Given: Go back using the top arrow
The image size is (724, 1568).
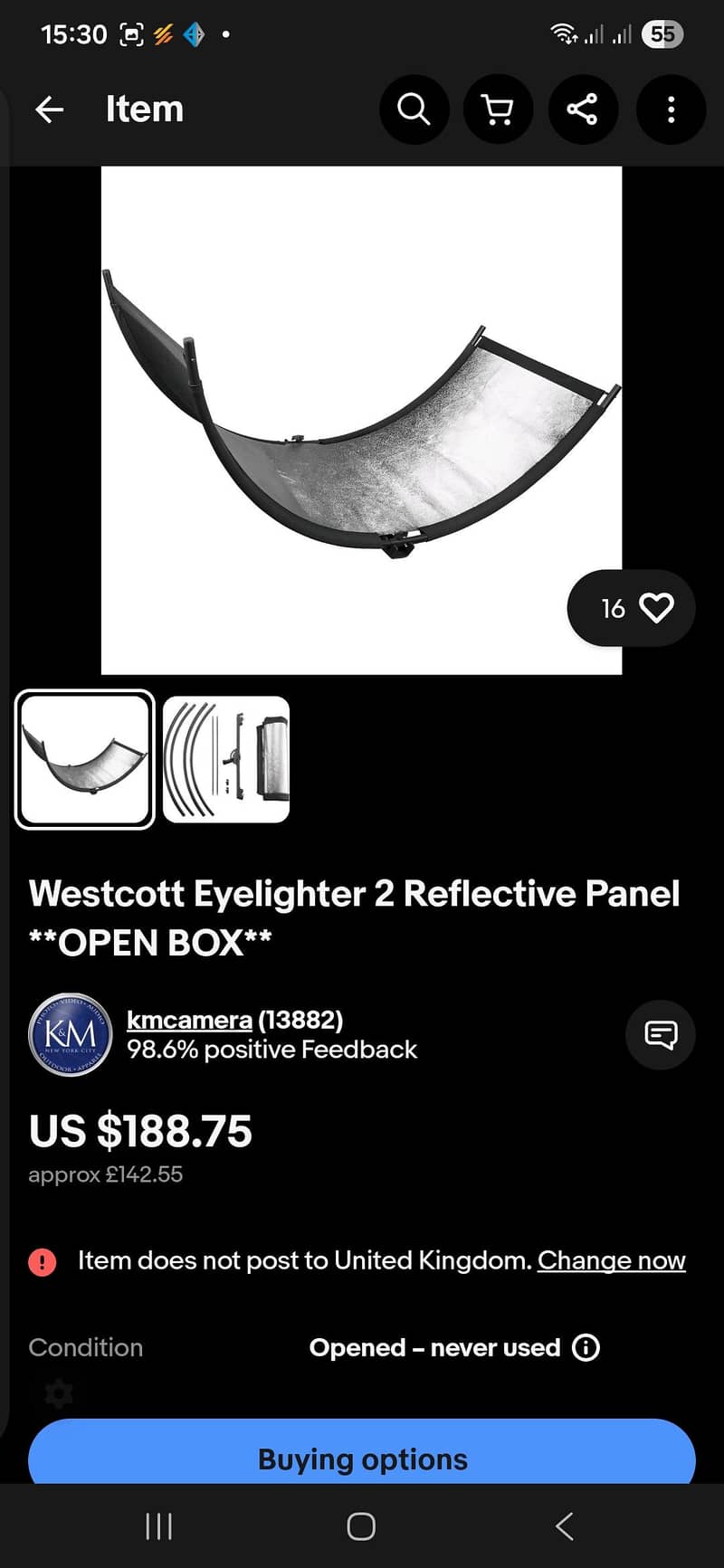Looking at the screenshot, I should (50, 109).
